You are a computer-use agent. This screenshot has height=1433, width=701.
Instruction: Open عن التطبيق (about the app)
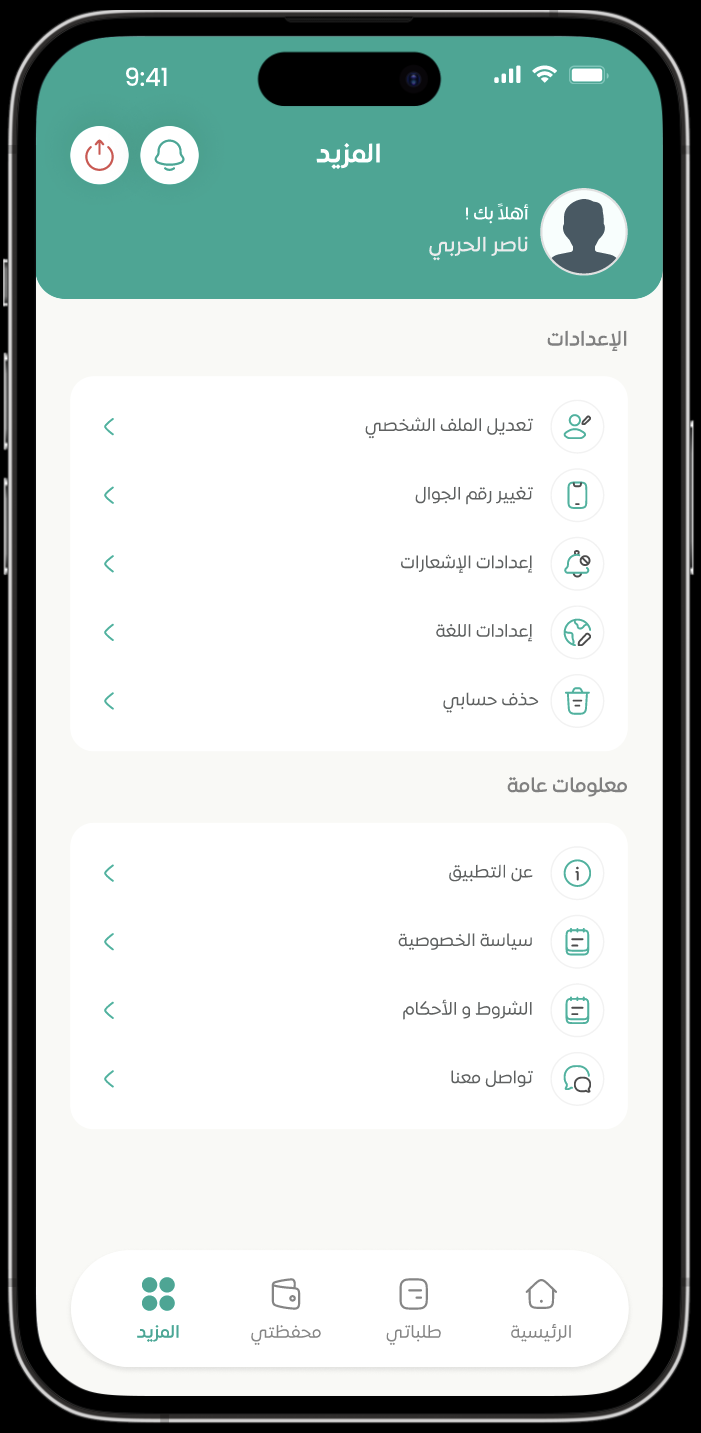point(490,873)
